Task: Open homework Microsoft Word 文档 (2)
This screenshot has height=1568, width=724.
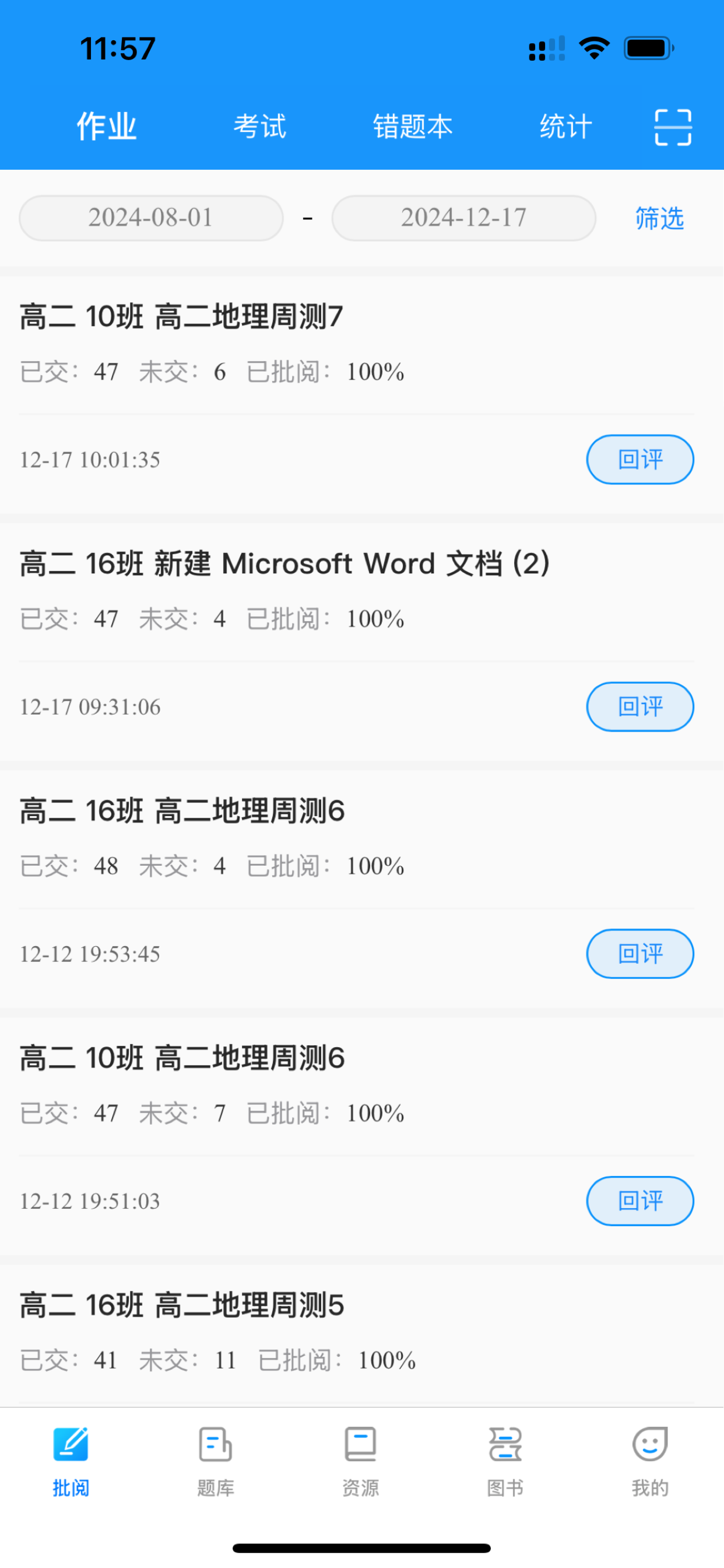Action: pyautogui.click(x=284, y=563)
